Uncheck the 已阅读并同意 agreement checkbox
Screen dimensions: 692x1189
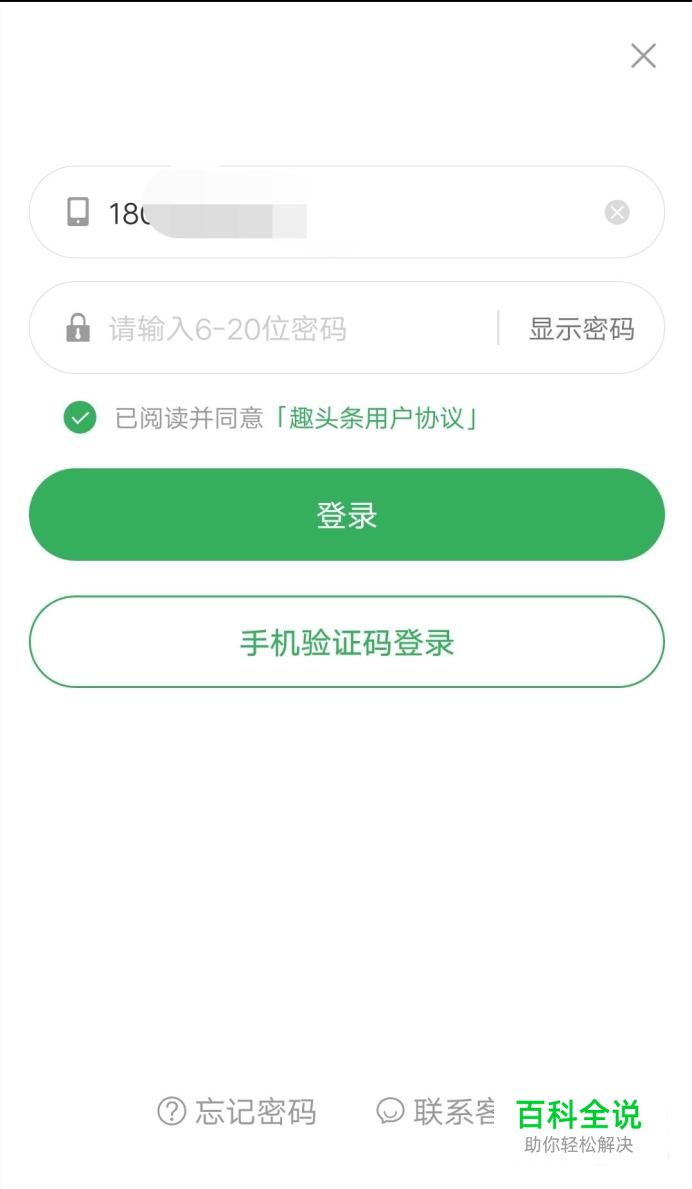tap(80, 417)
